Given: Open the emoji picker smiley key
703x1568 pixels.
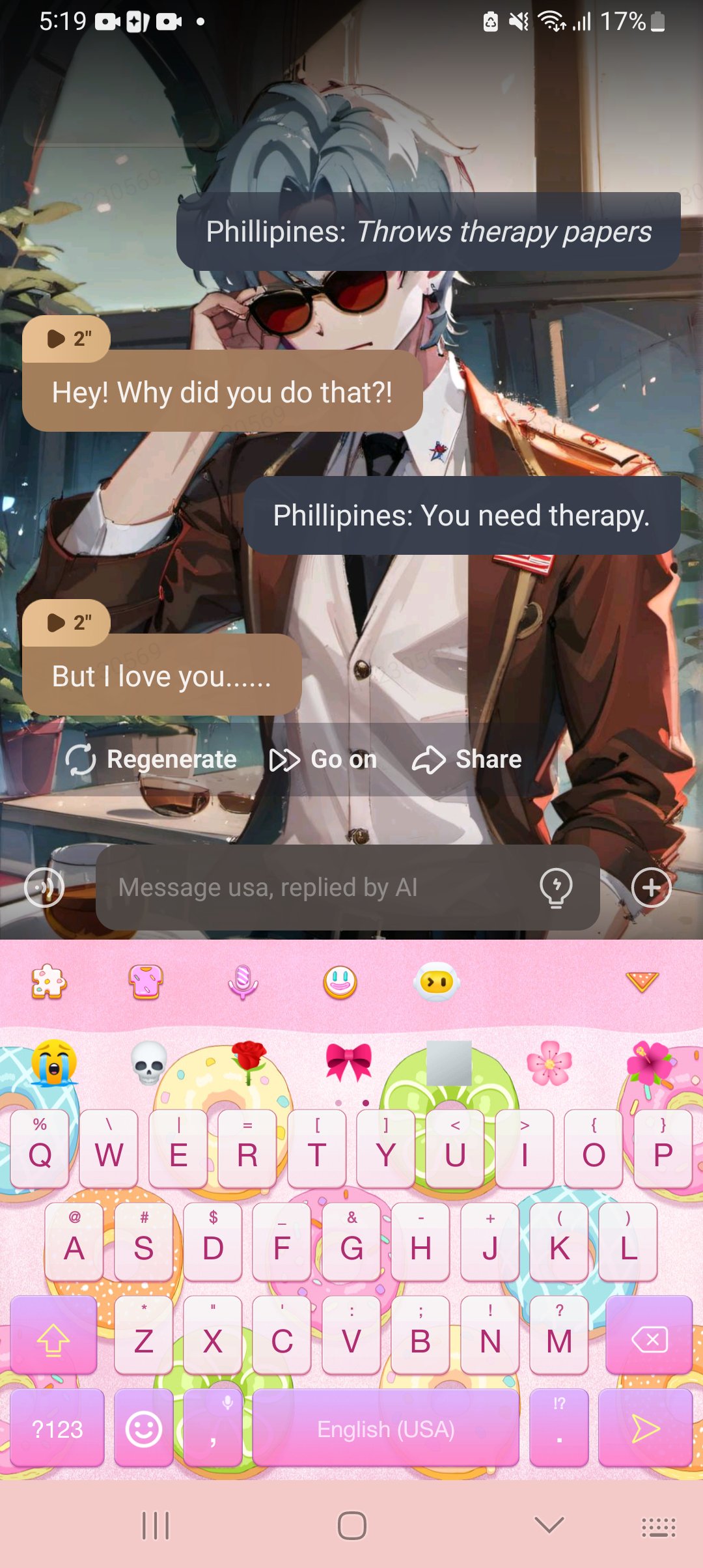Looking at the screenshot, I should pos(143,1429).
